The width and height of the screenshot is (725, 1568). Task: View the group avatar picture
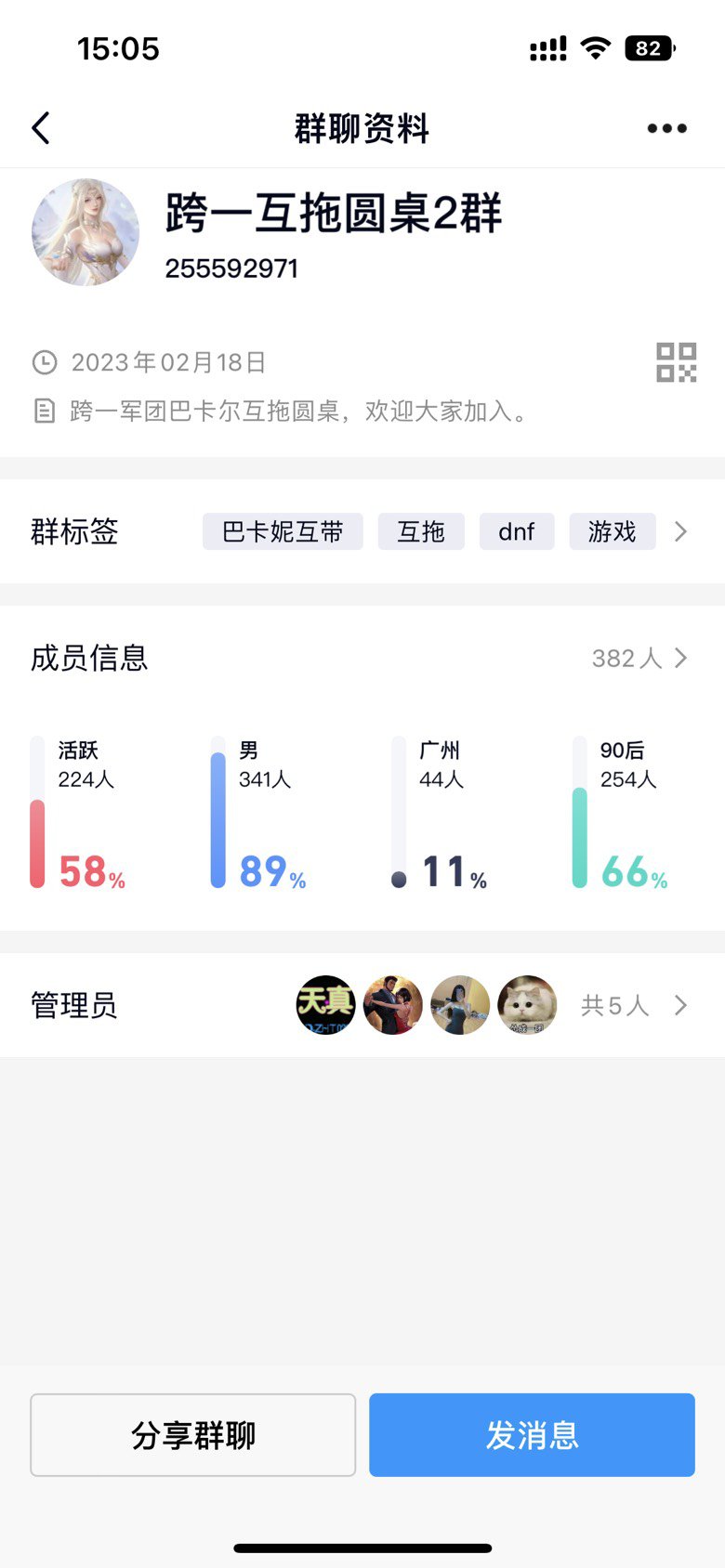86,232
